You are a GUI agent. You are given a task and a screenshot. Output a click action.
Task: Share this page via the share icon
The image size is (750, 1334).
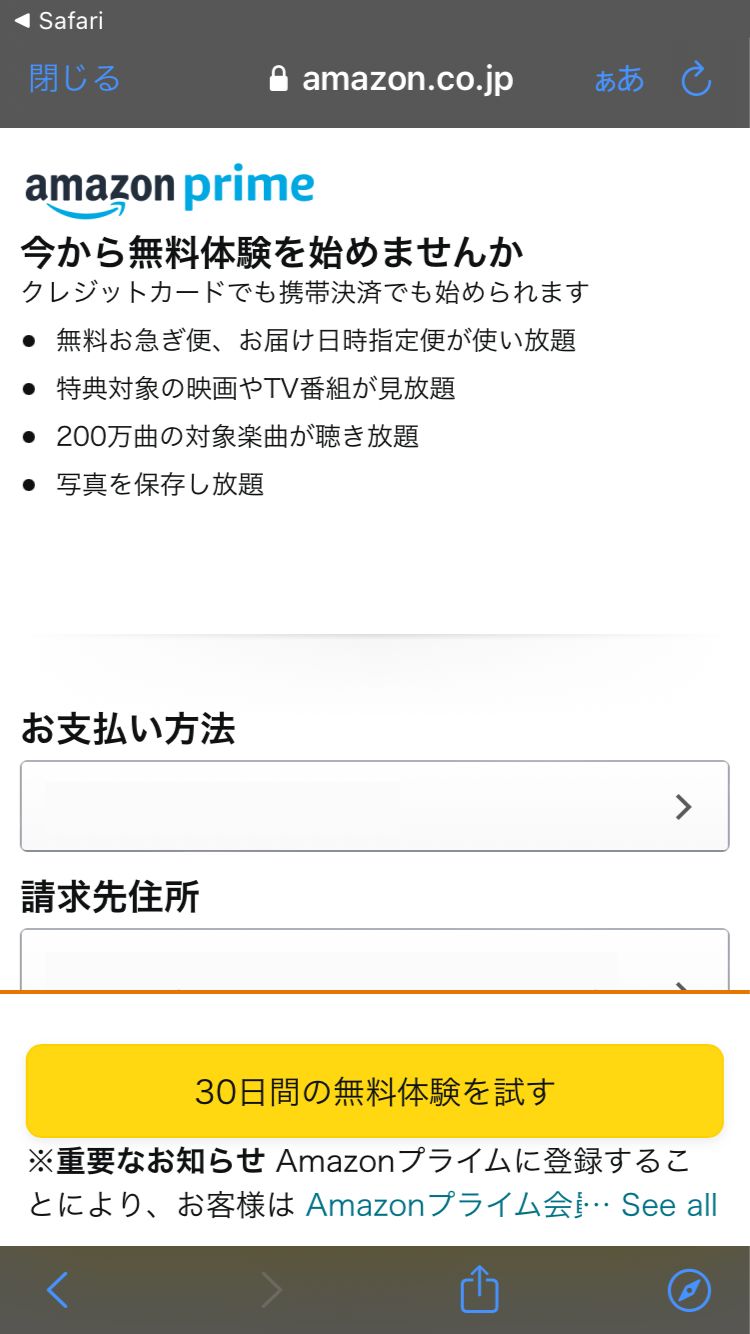tap(479, 1288)
